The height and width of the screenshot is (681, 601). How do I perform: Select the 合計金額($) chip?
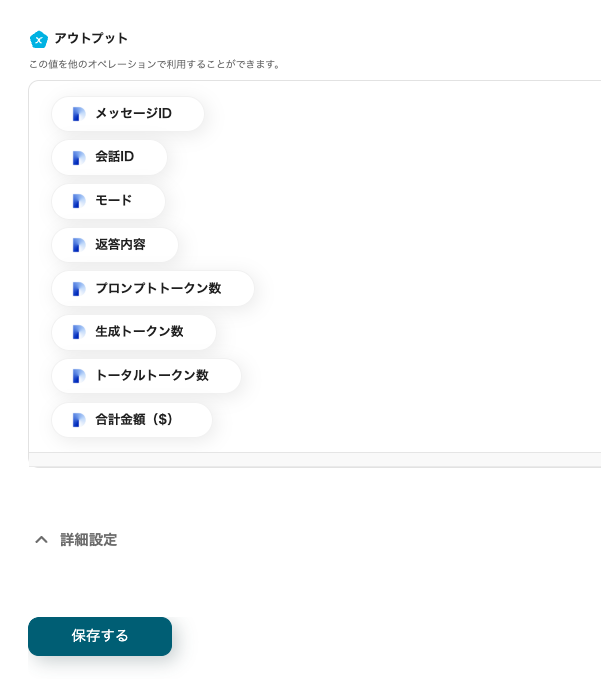(x=132, y=420)
